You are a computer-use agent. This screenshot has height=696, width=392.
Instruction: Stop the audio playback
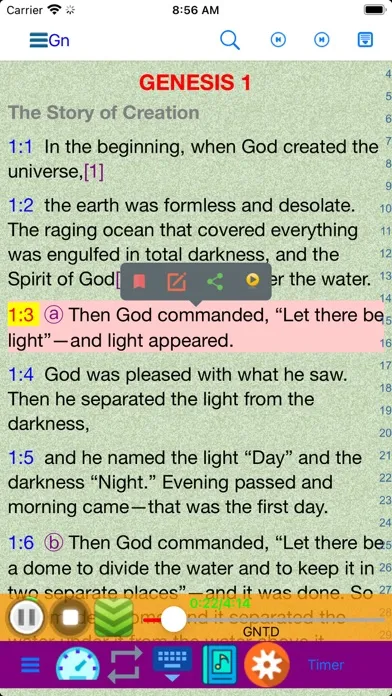70,617
